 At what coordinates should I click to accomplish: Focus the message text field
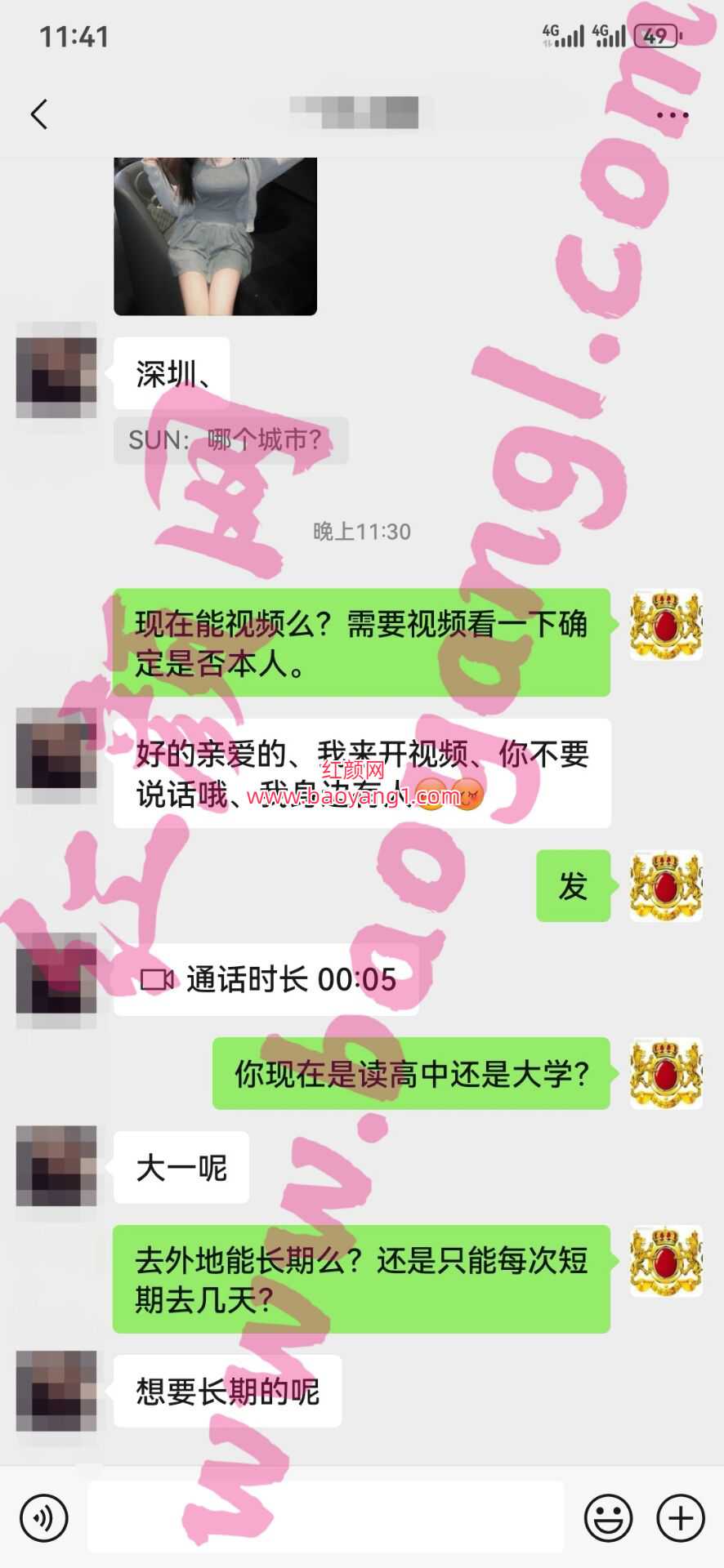pyautogui.click(x=325, y=1517)
